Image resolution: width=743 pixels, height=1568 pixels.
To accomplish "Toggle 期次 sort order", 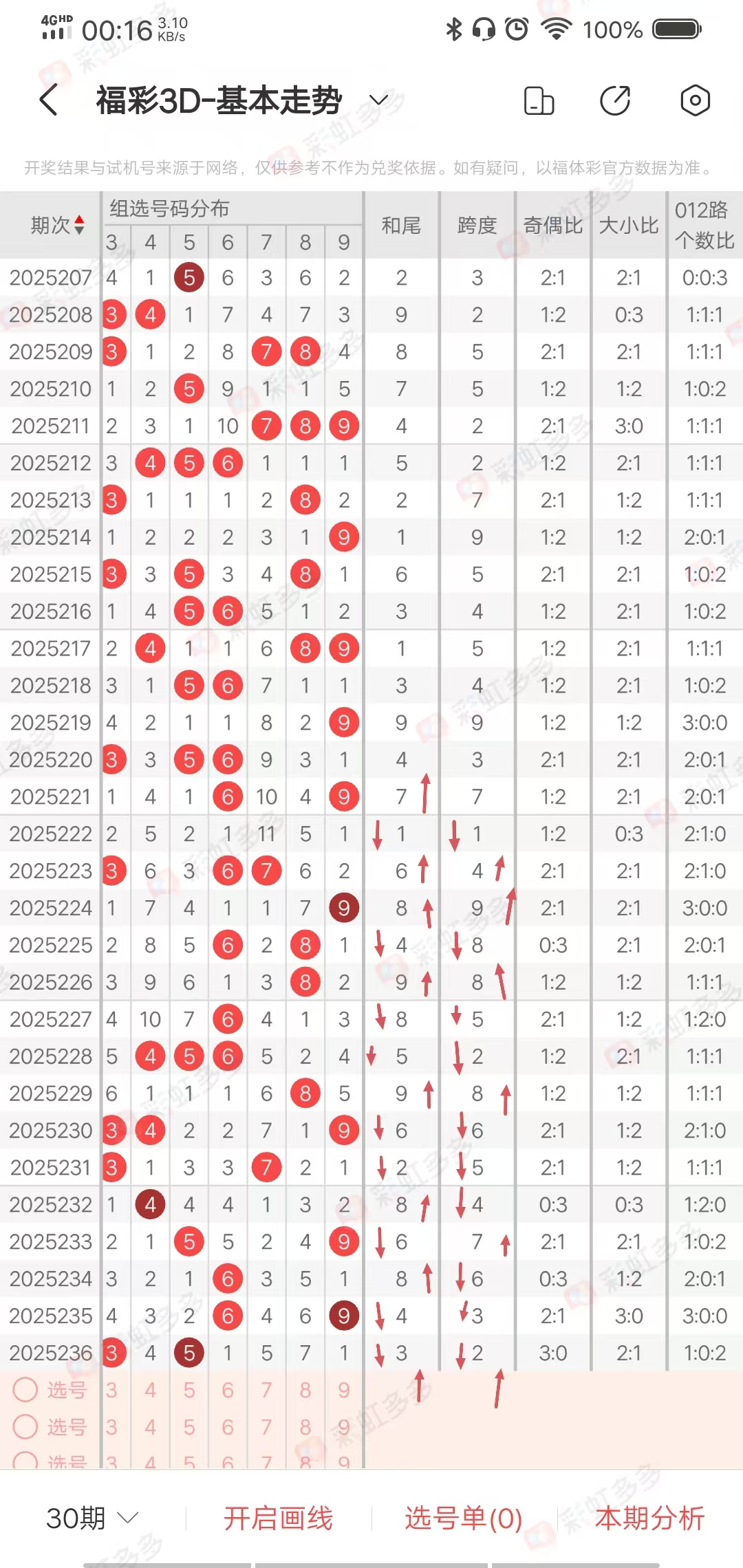I will 58,225.
